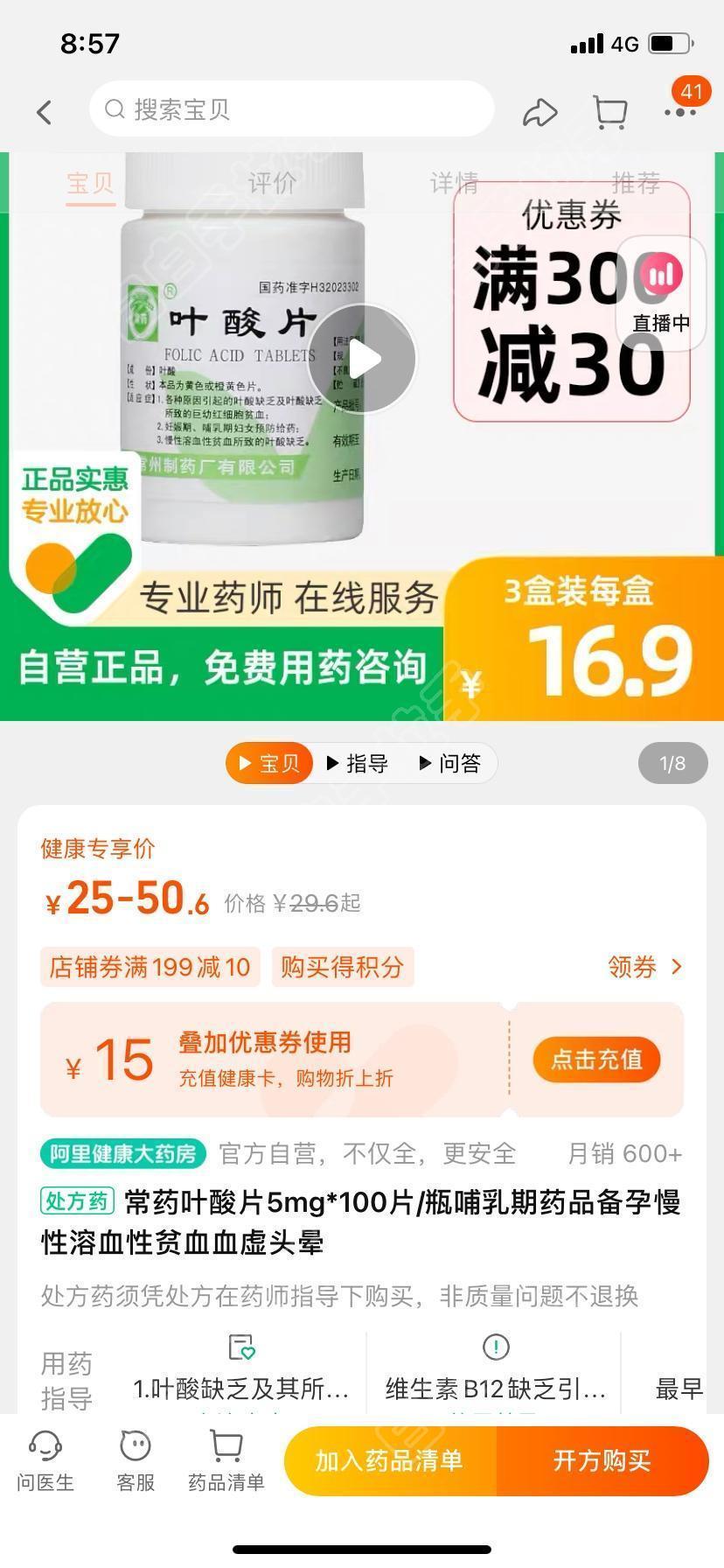
Task: Open the more options menu
Action: coord(679,112)
